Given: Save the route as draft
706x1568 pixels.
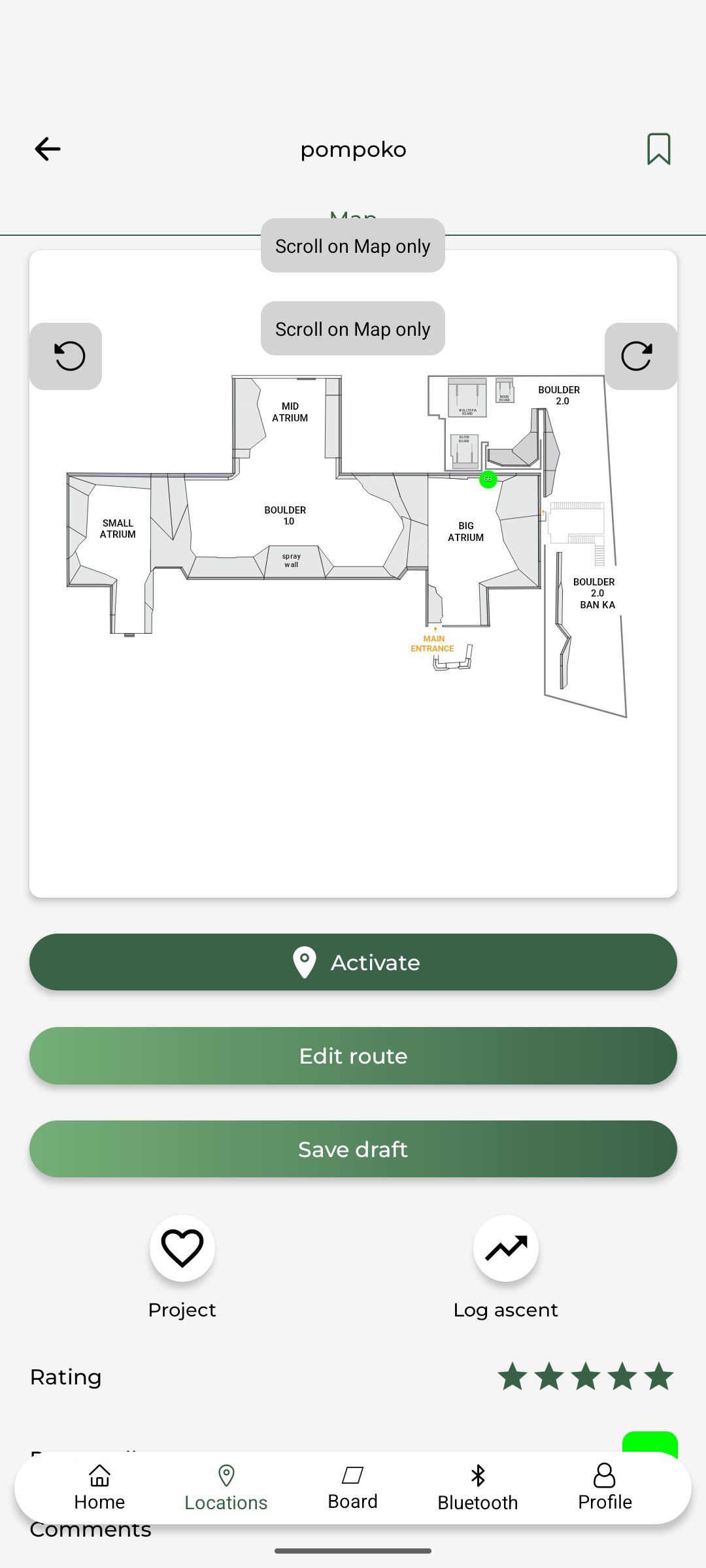Looking at the screenshot, I should 353,1149.
